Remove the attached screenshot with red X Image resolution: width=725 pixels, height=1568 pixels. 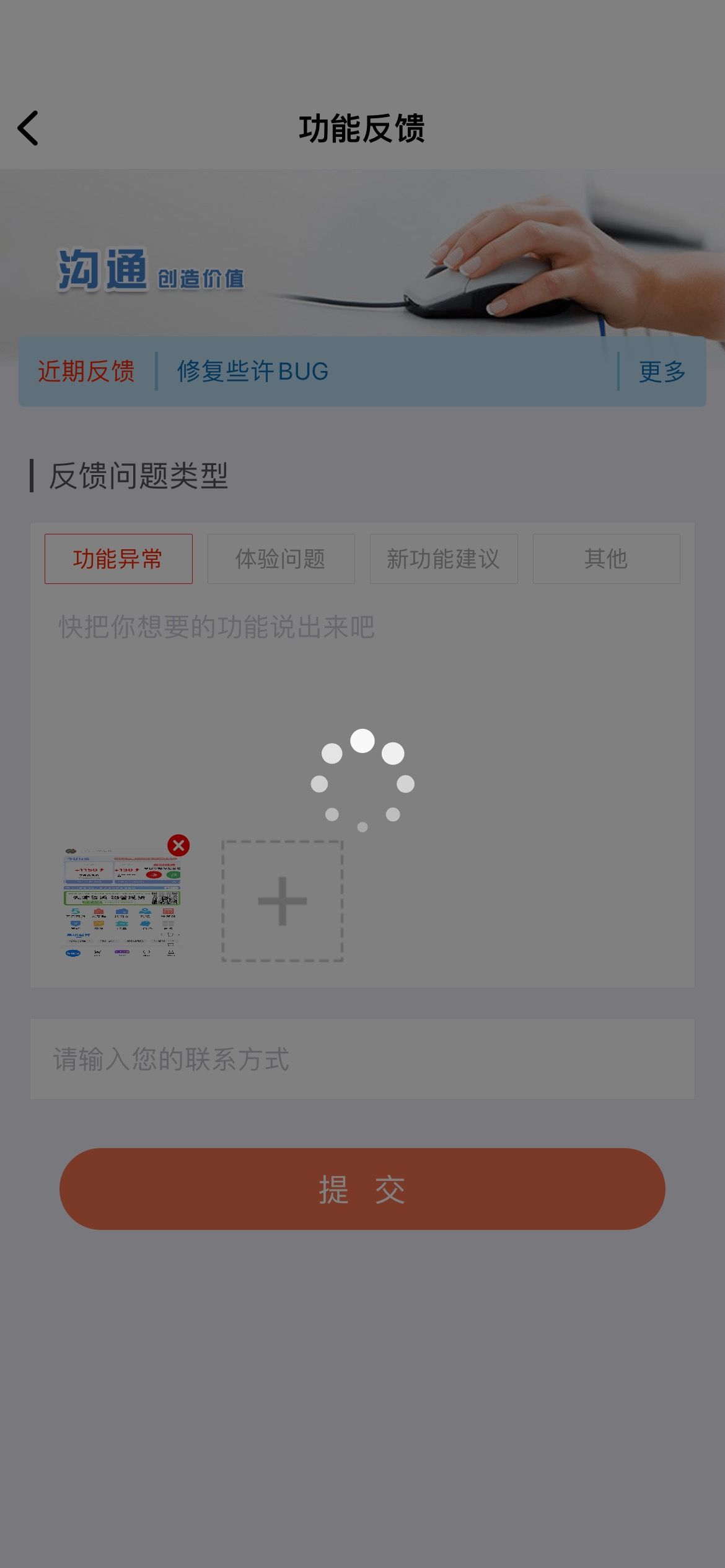pyautogui.click(x=178, y=845)
